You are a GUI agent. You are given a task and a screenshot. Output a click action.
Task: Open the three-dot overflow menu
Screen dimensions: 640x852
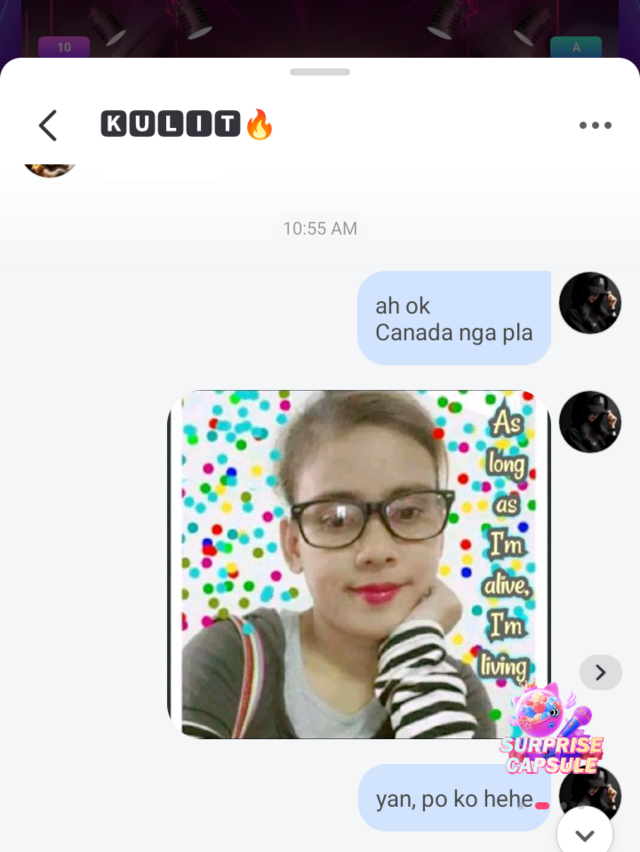(x=595, y=126)
